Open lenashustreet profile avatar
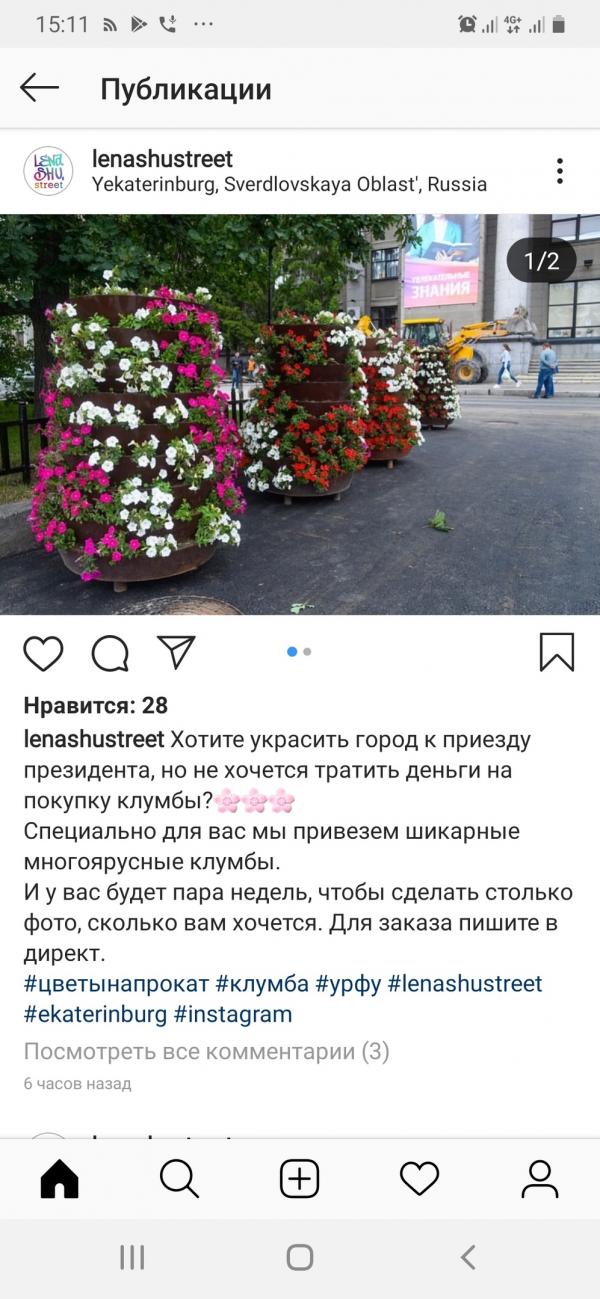Viewport: 600px width, 1299px height. point(48,171)
